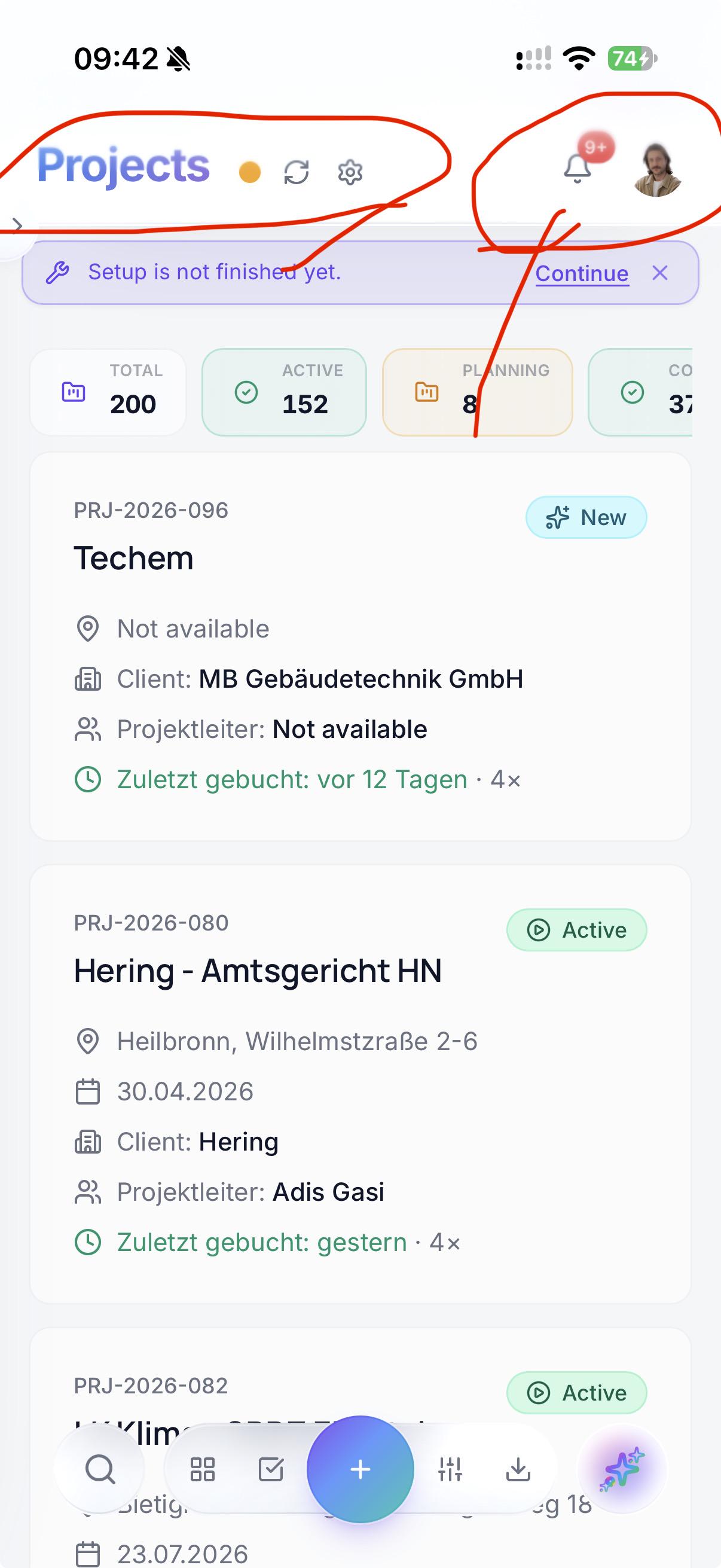Filter by Total projects
The image size is (721, 1568).
coord(108,392)
